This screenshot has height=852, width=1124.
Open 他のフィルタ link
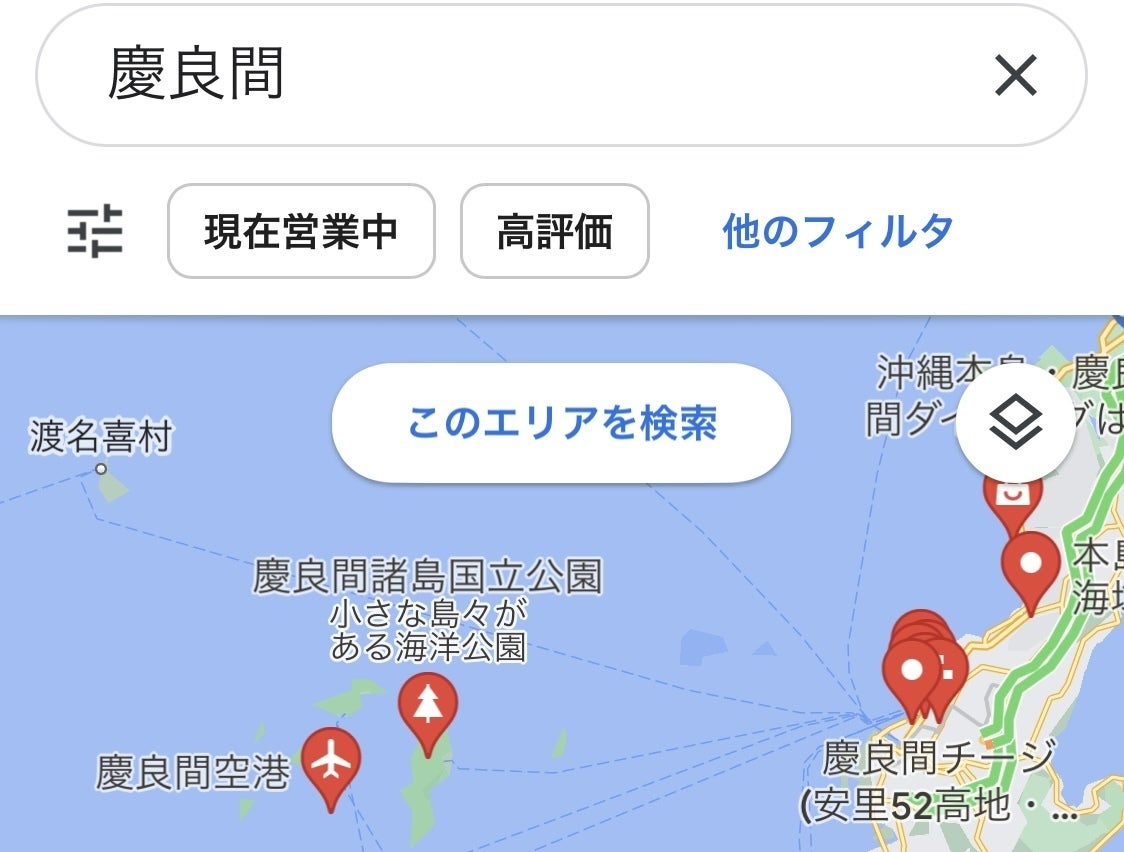point(837,231)
